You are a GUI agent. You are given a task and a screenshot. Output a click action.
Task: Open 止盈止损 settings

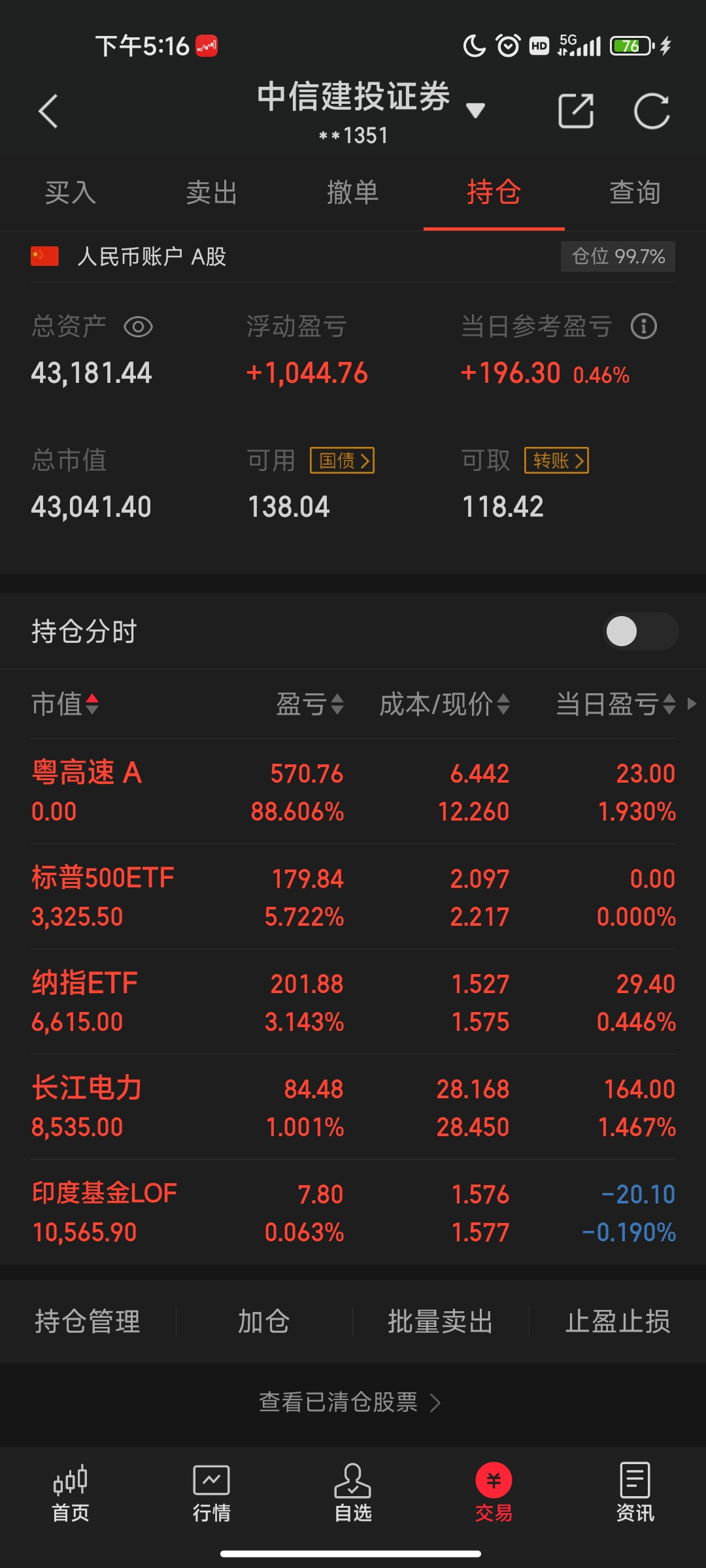pyautogui.click(x=618, y=1322)
